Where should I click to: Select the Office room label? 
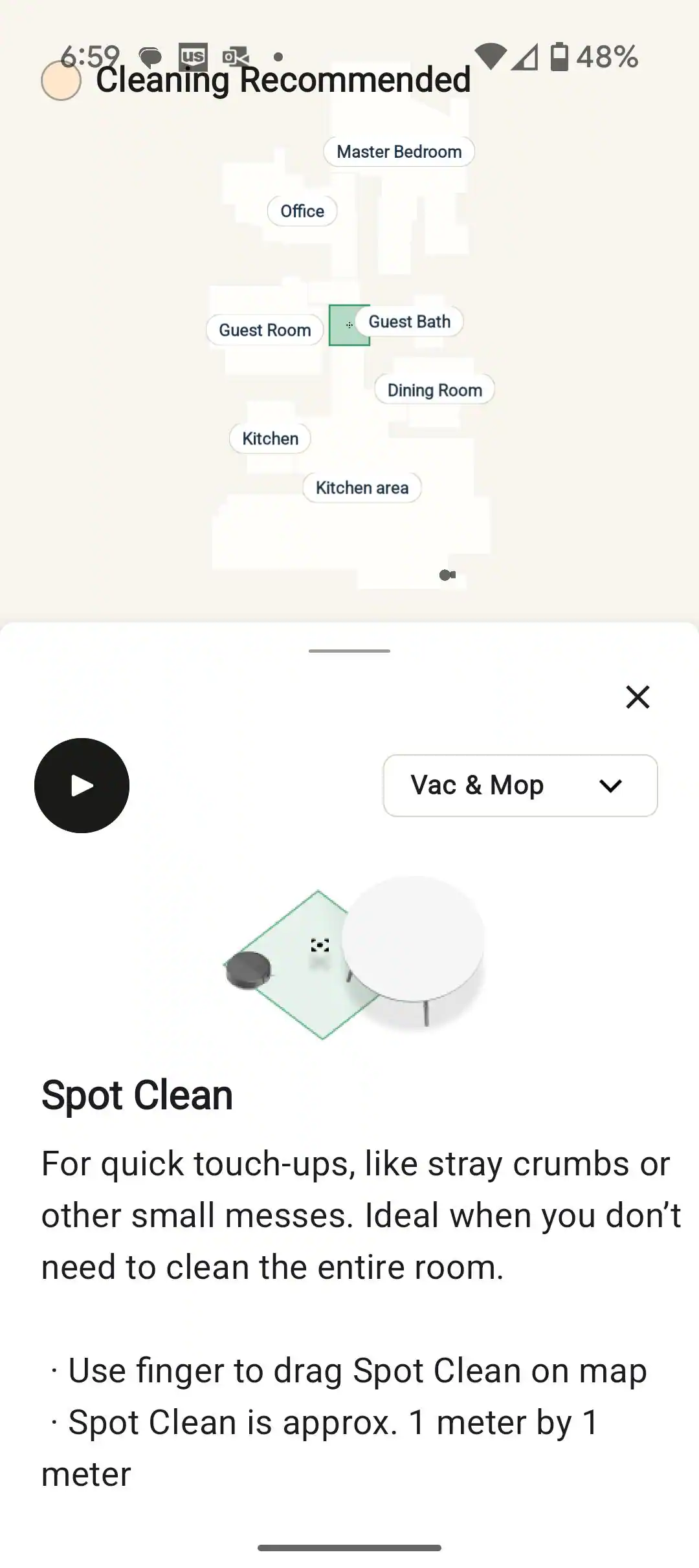point(302,211)
